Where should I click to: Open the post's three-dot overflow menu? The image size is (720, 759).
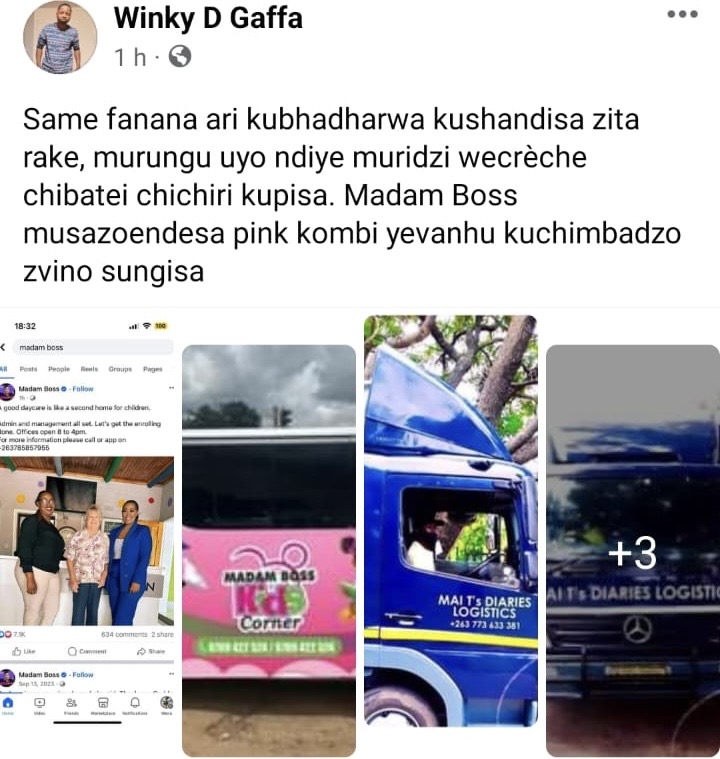point(681,15)
